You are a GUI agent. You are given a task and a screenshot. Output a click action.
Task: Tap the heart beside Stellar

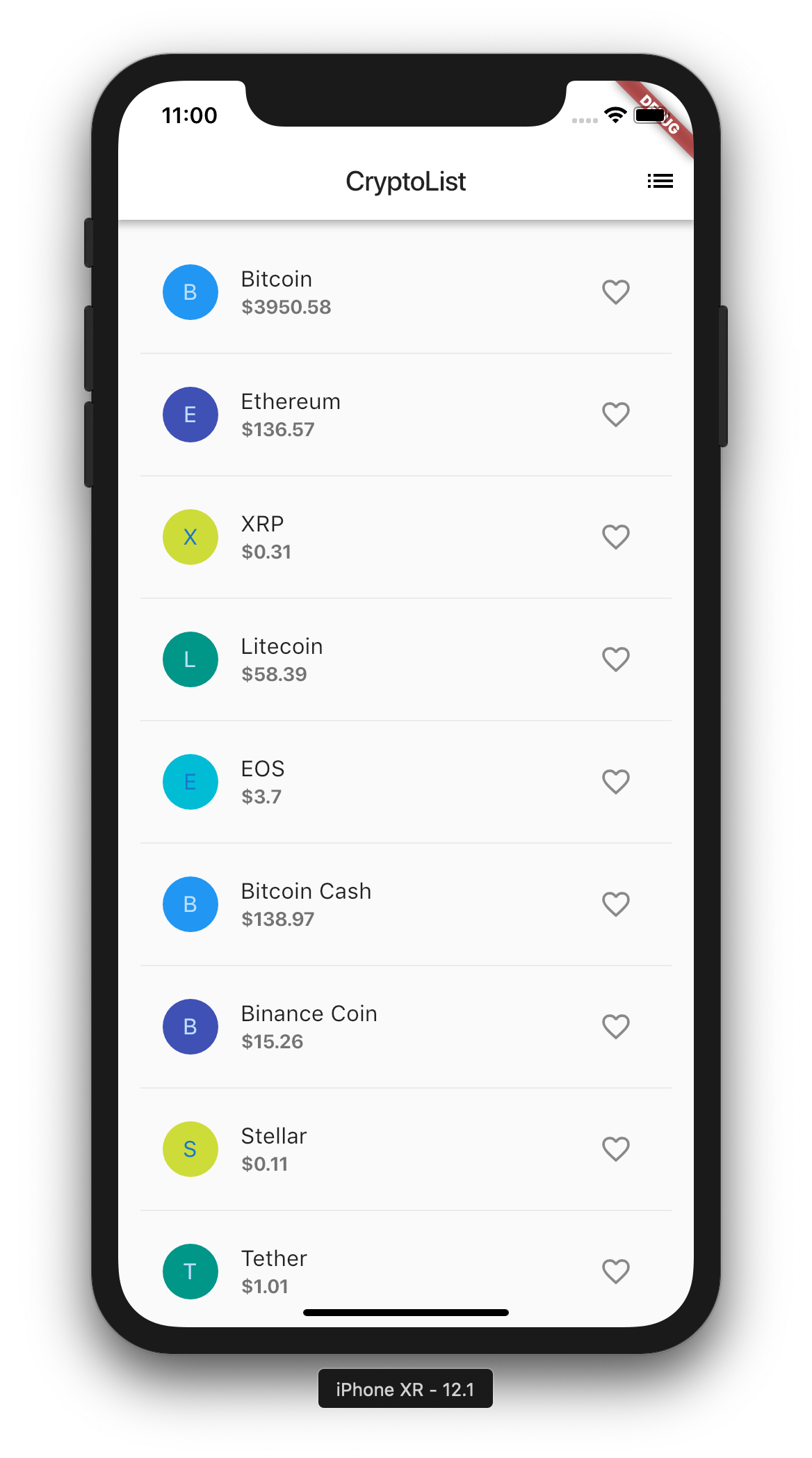click(x=615, y=1149)
